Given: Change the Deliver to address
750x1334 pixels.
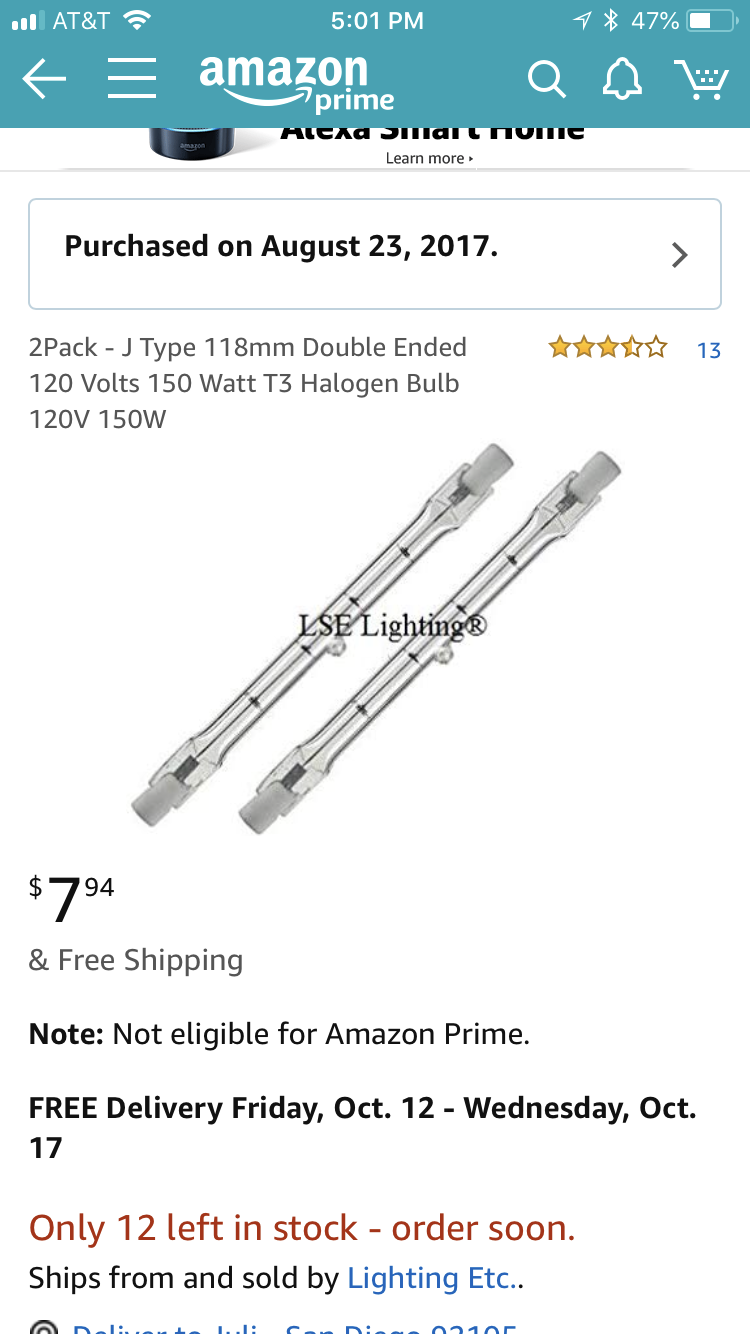Looking at the screenshot, I should [290, 1326].
